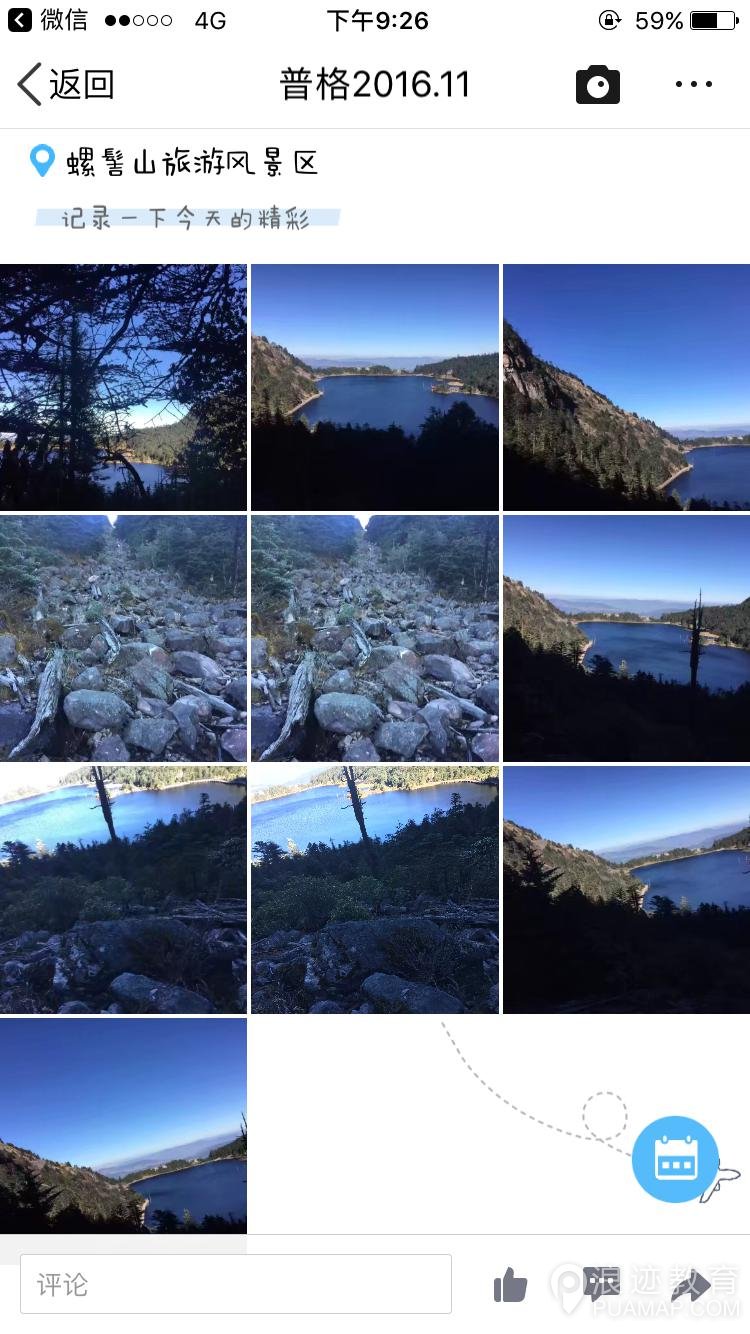Return to 微信 via the status bar link
750x1334 pixels.
click(48, 20)
